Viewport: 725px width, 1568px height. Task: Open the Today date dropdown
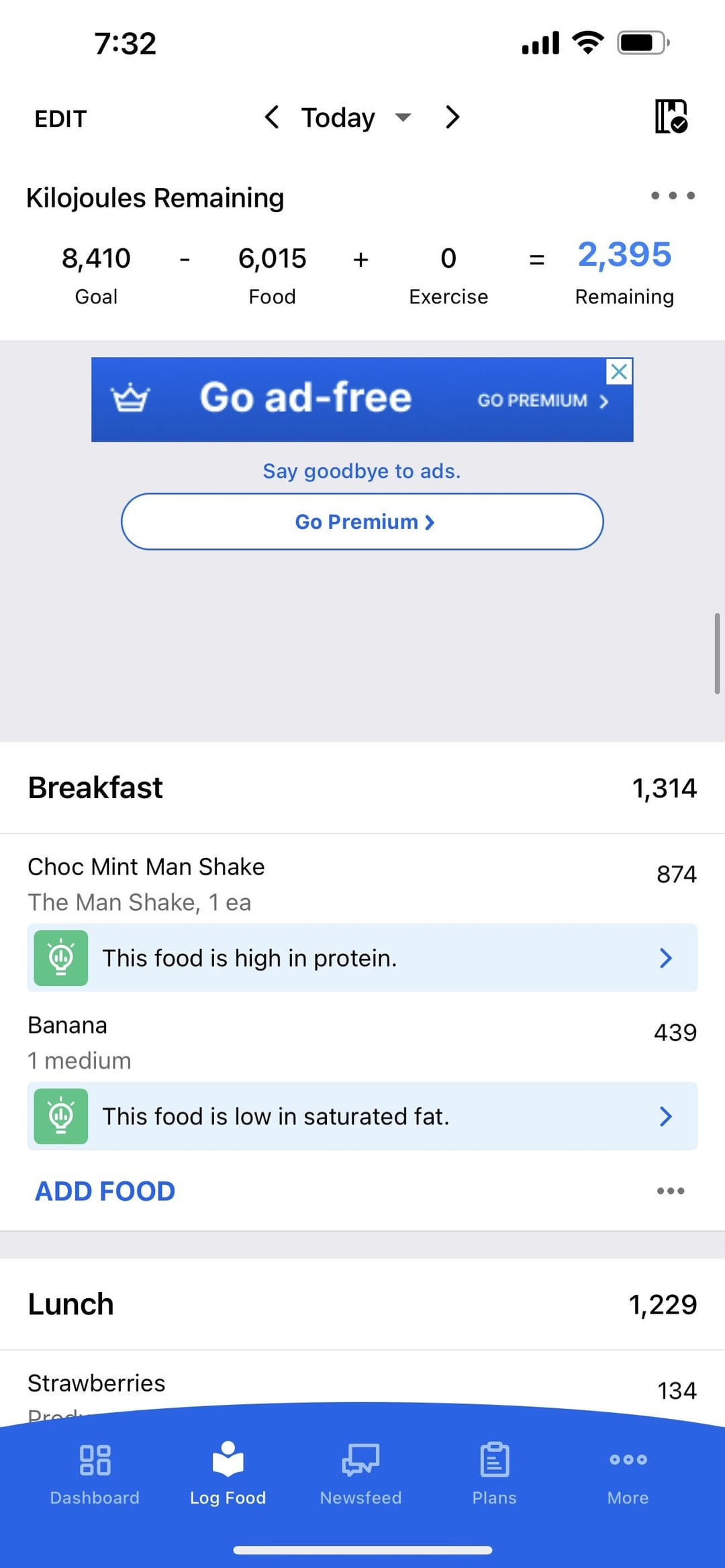coord(356,117)
